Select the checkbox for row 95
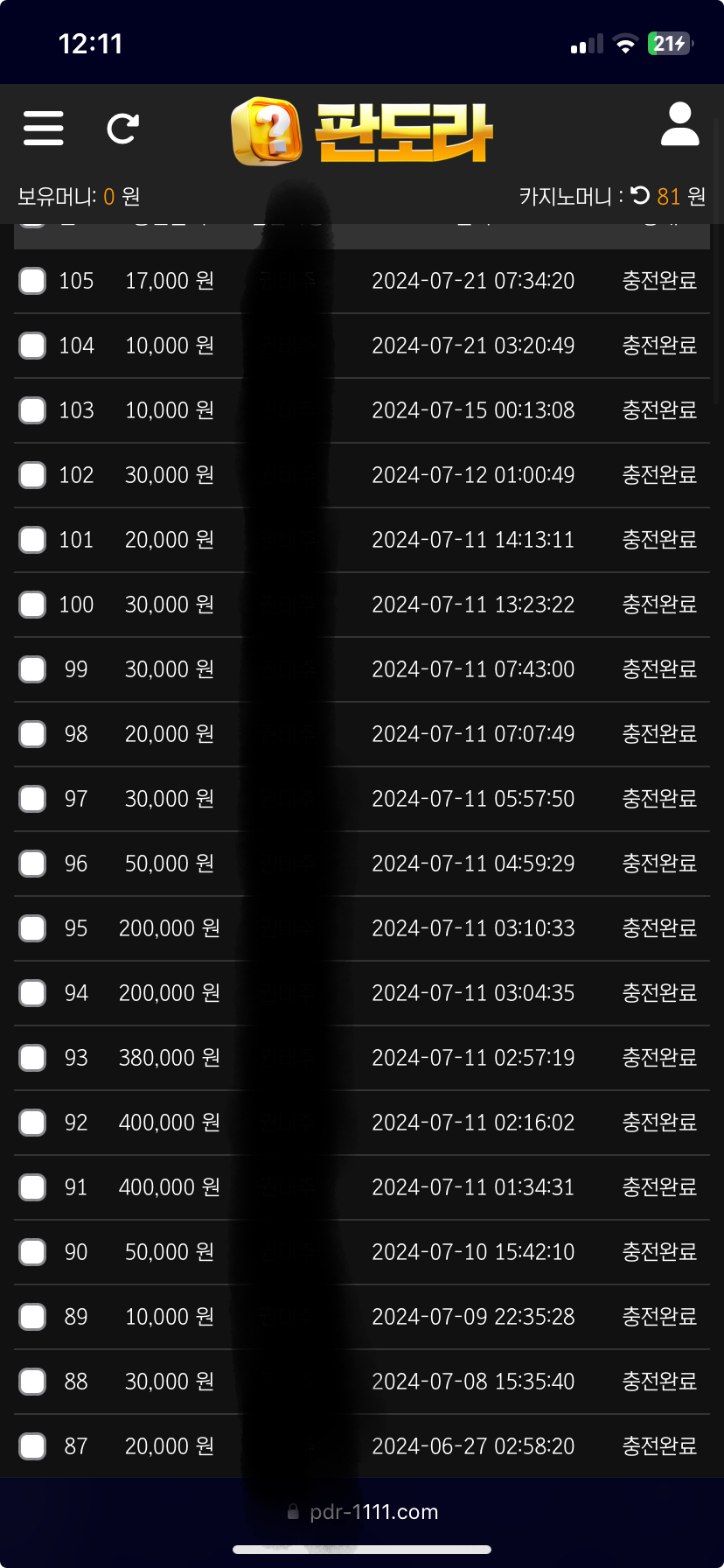Image resolution: width=724 pixels, height=1568 pixels. coord(32,928)
